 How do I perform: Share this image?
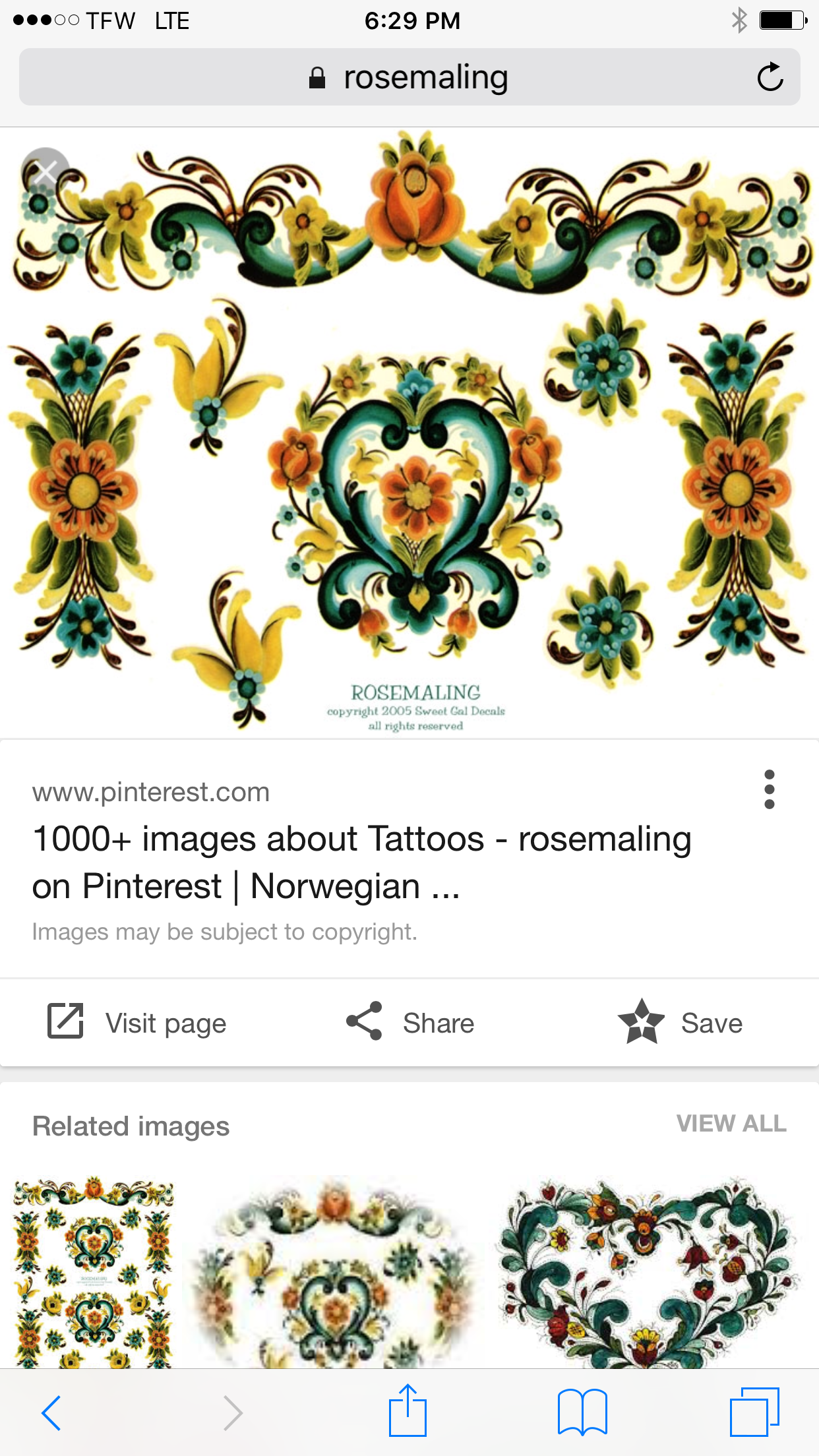point(410,1023)
